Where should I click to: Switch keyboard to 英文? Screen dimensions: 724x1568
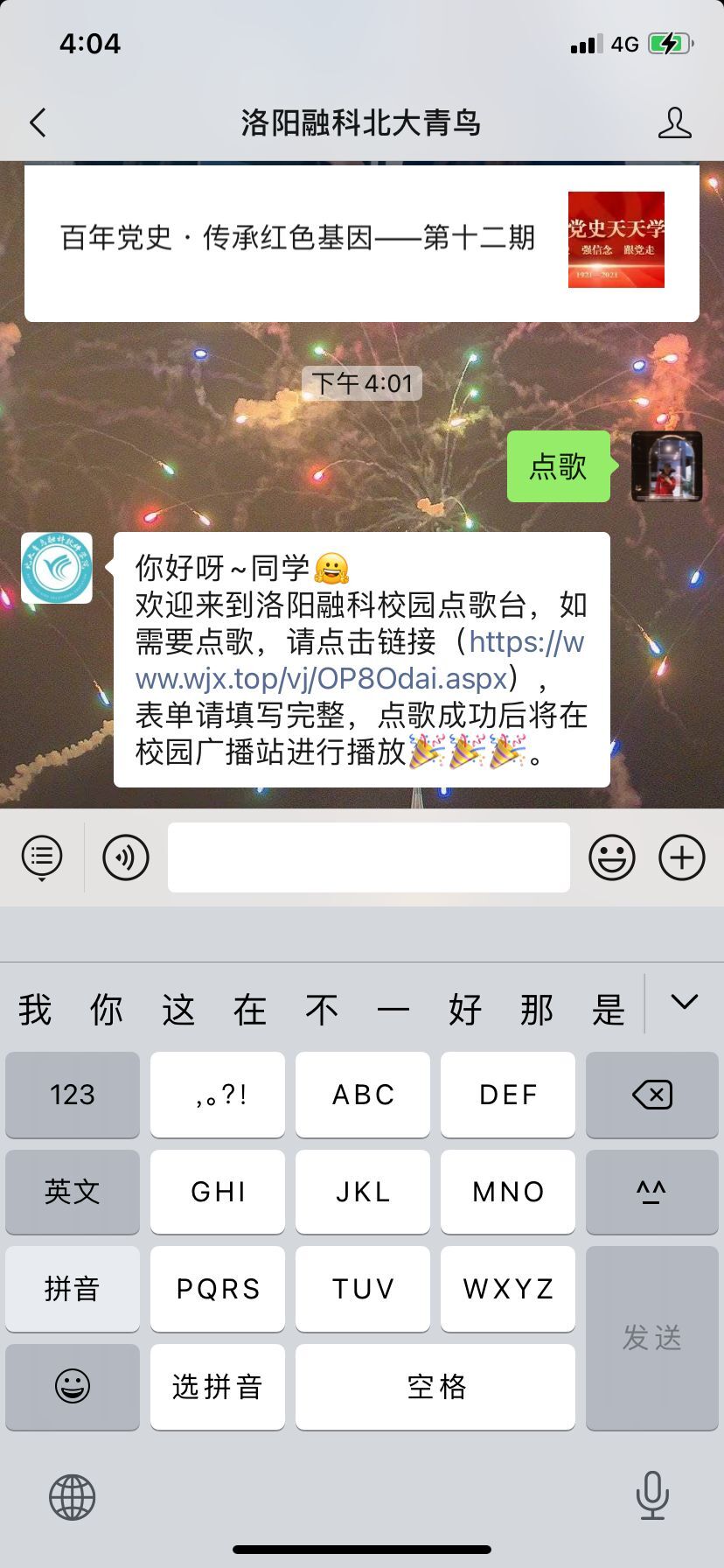[73, 1191]
